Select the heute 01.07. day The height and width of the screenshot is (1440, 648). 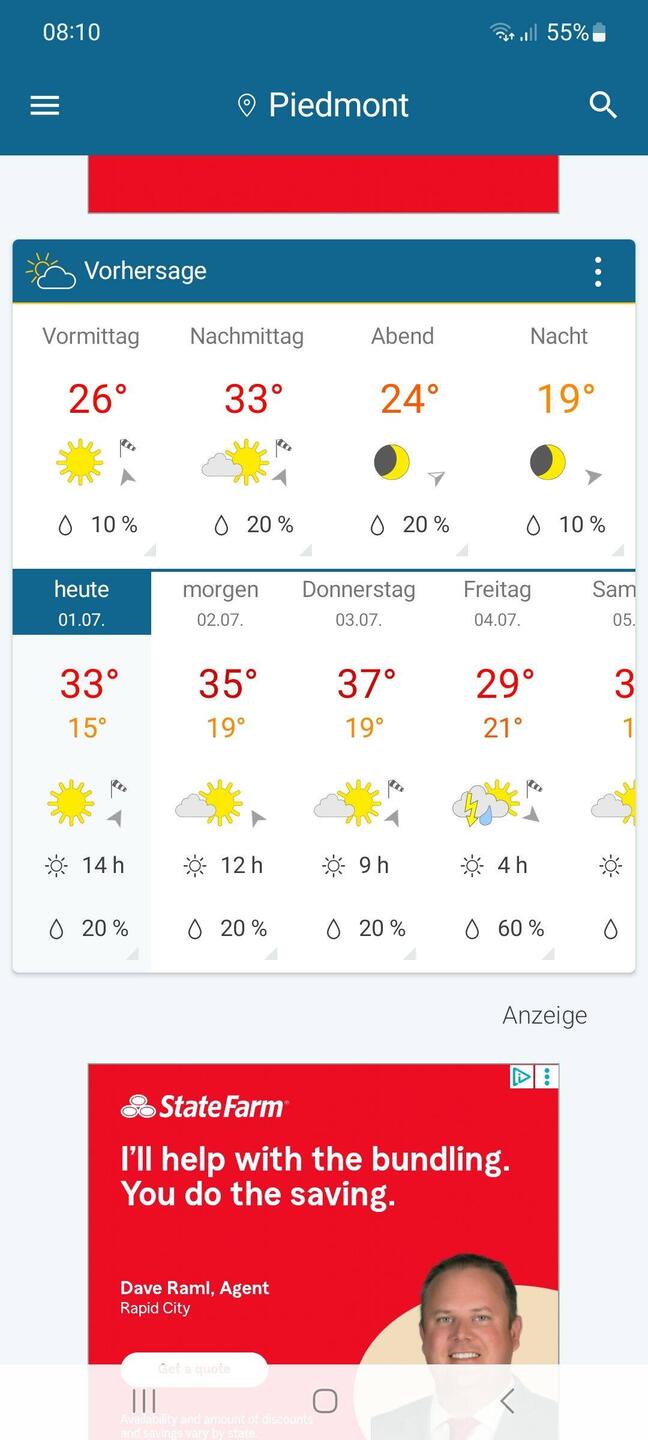click(82, 603)
